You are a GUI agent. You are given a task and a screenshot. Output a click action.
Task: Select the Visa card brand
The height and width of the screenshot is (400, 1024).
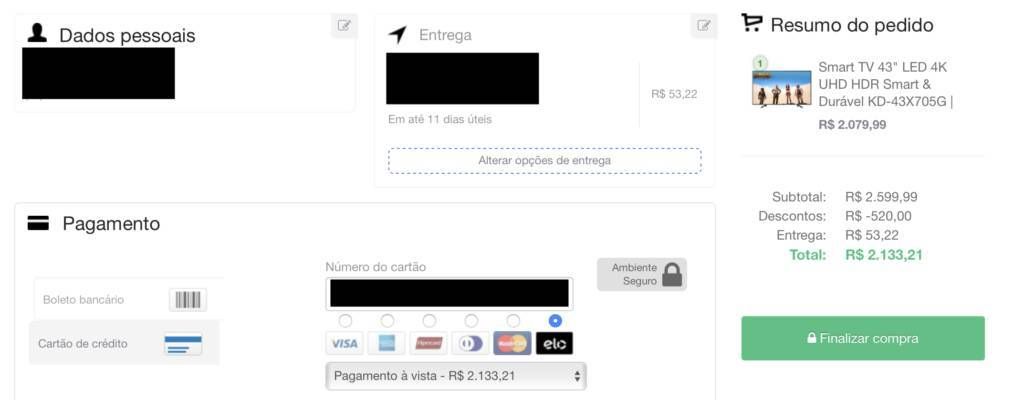point(345,321)
